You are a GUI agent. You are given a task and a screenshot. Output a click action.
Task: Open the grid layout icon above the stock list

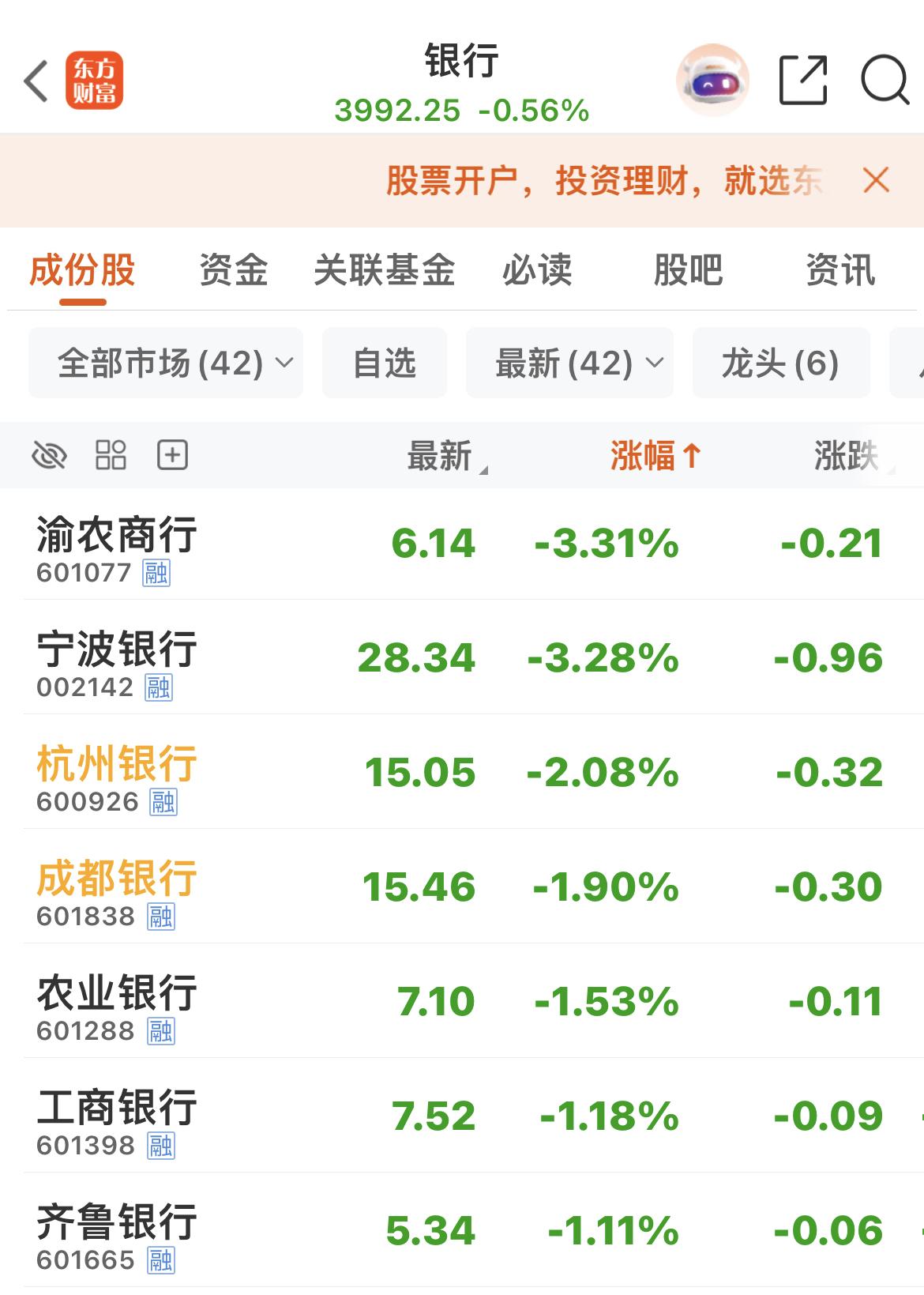111,455
